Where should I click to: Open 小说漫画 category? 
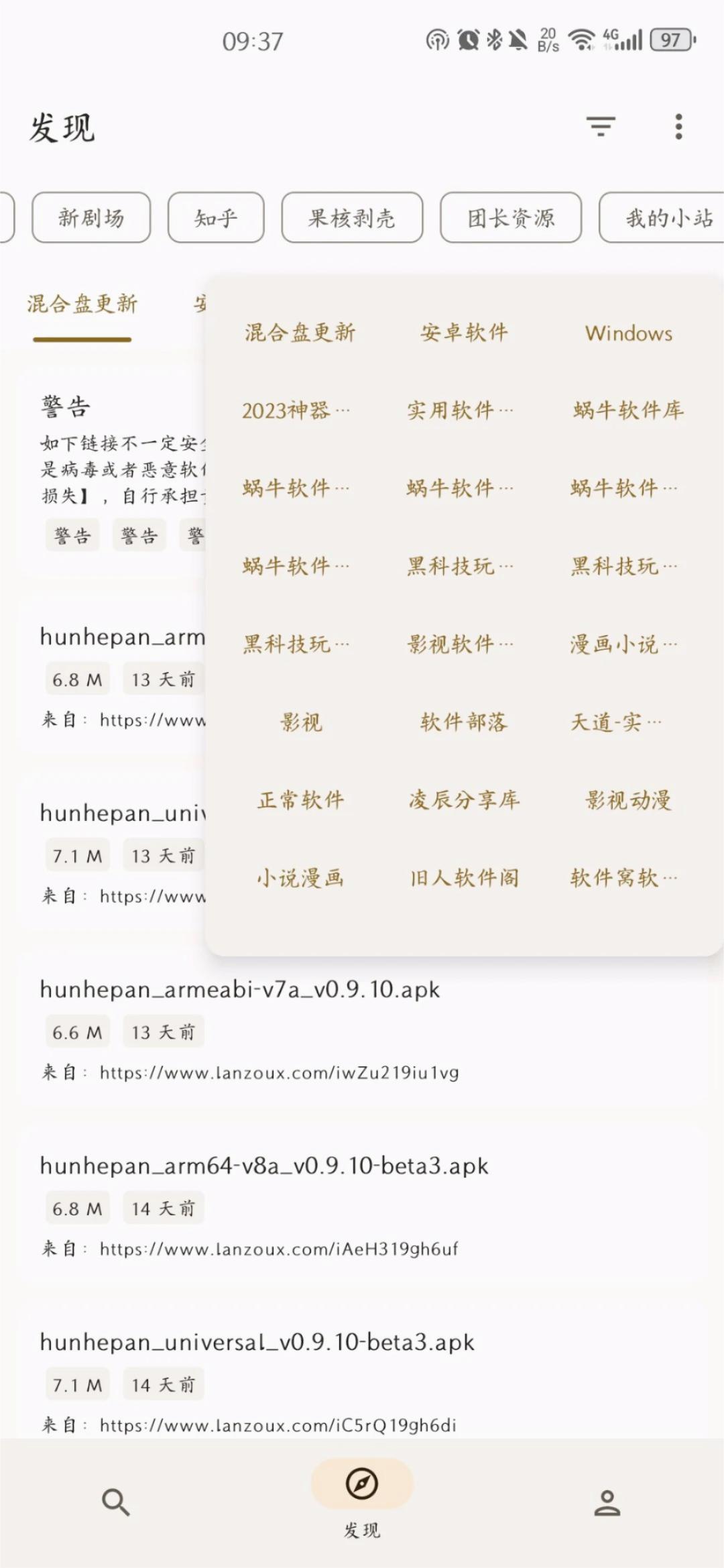(300, 878)
